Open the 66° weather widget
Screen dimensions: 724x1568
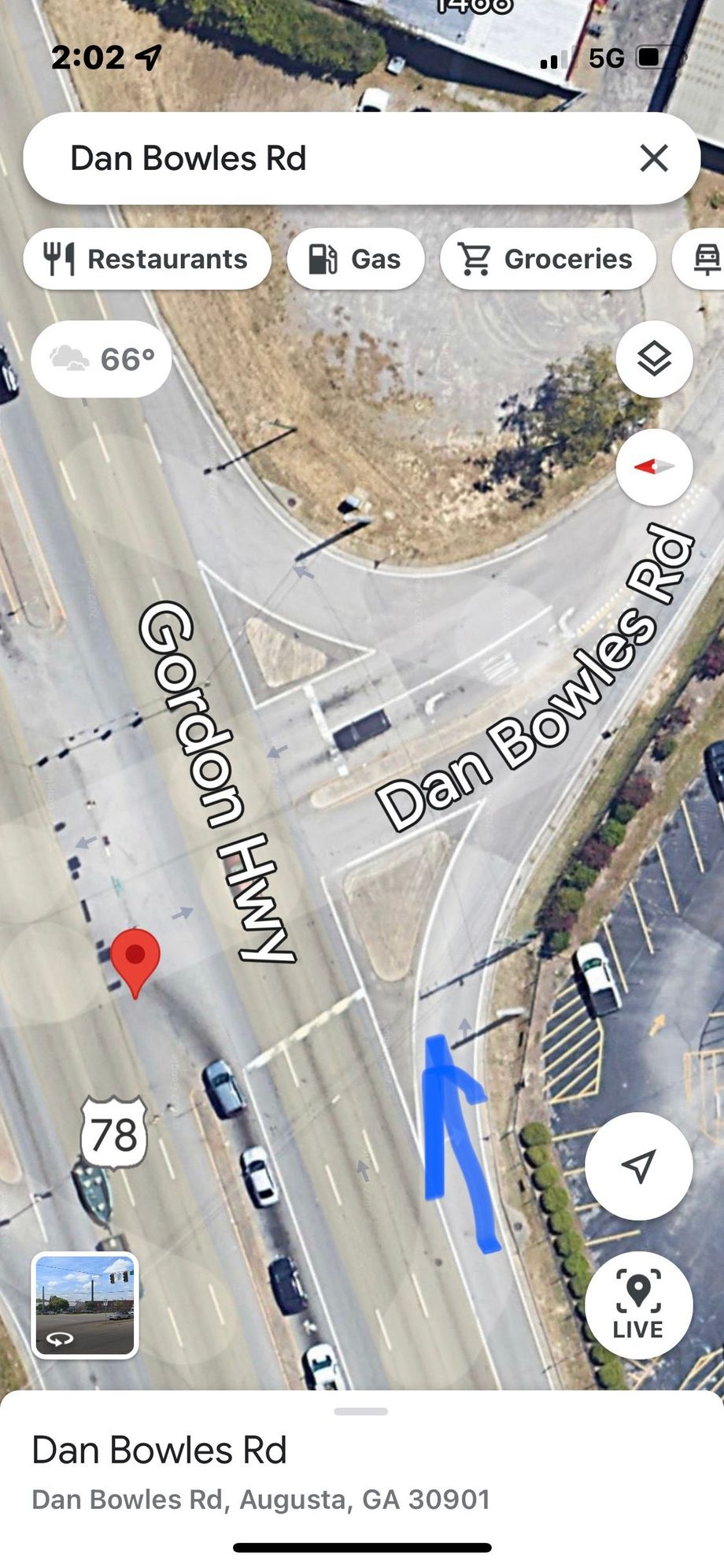click(x=102, y=359)
